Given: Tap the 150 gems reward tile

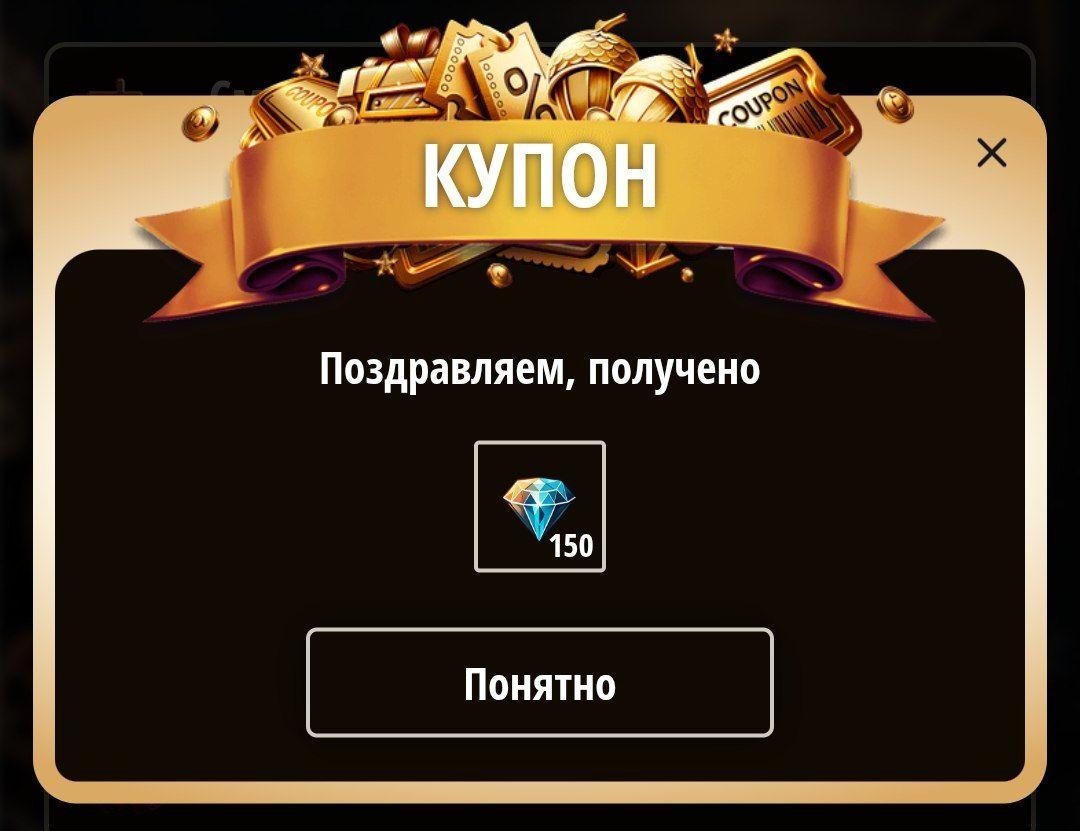Looking at the screenshot, I should 539,506.
